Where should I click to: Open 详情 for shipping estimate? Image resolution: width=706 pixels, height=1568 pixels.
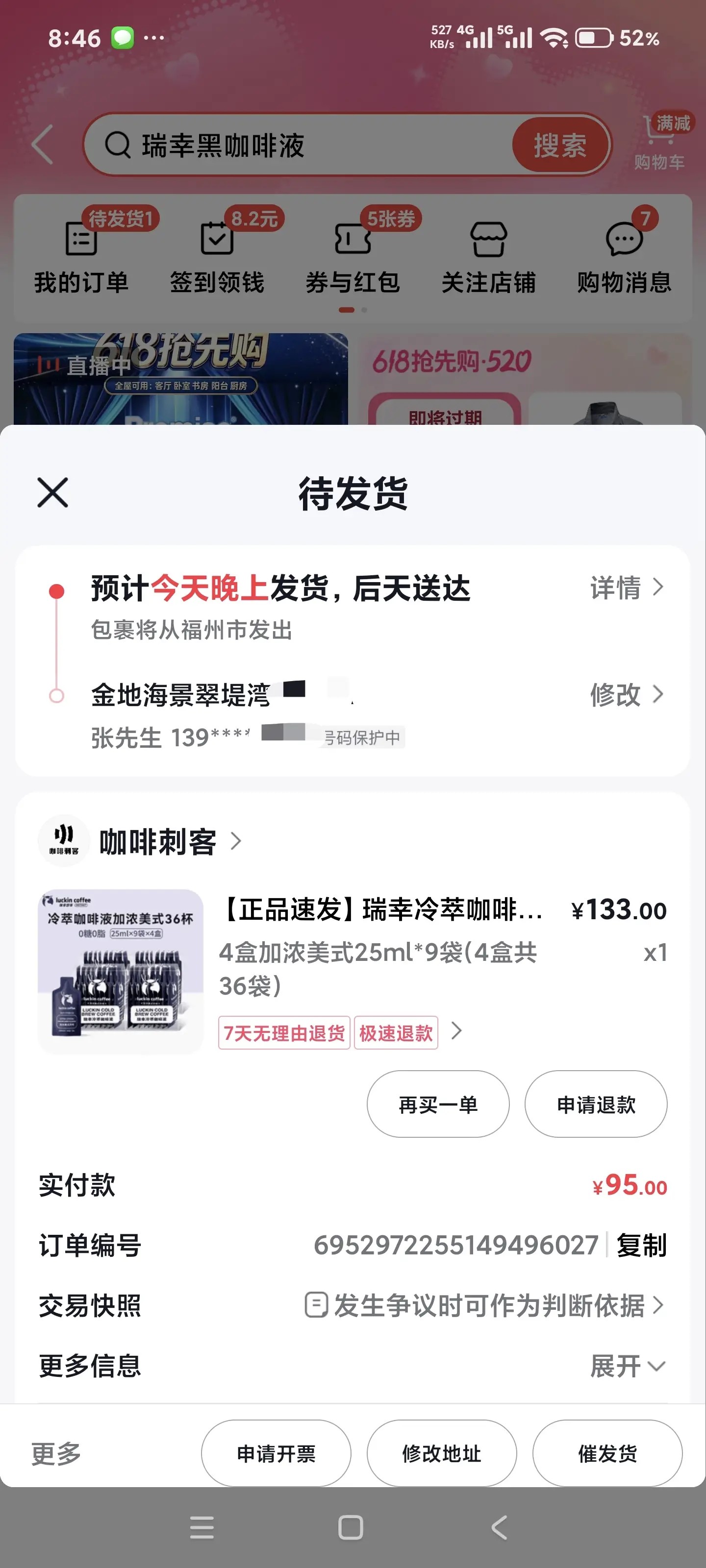[627, 588]
